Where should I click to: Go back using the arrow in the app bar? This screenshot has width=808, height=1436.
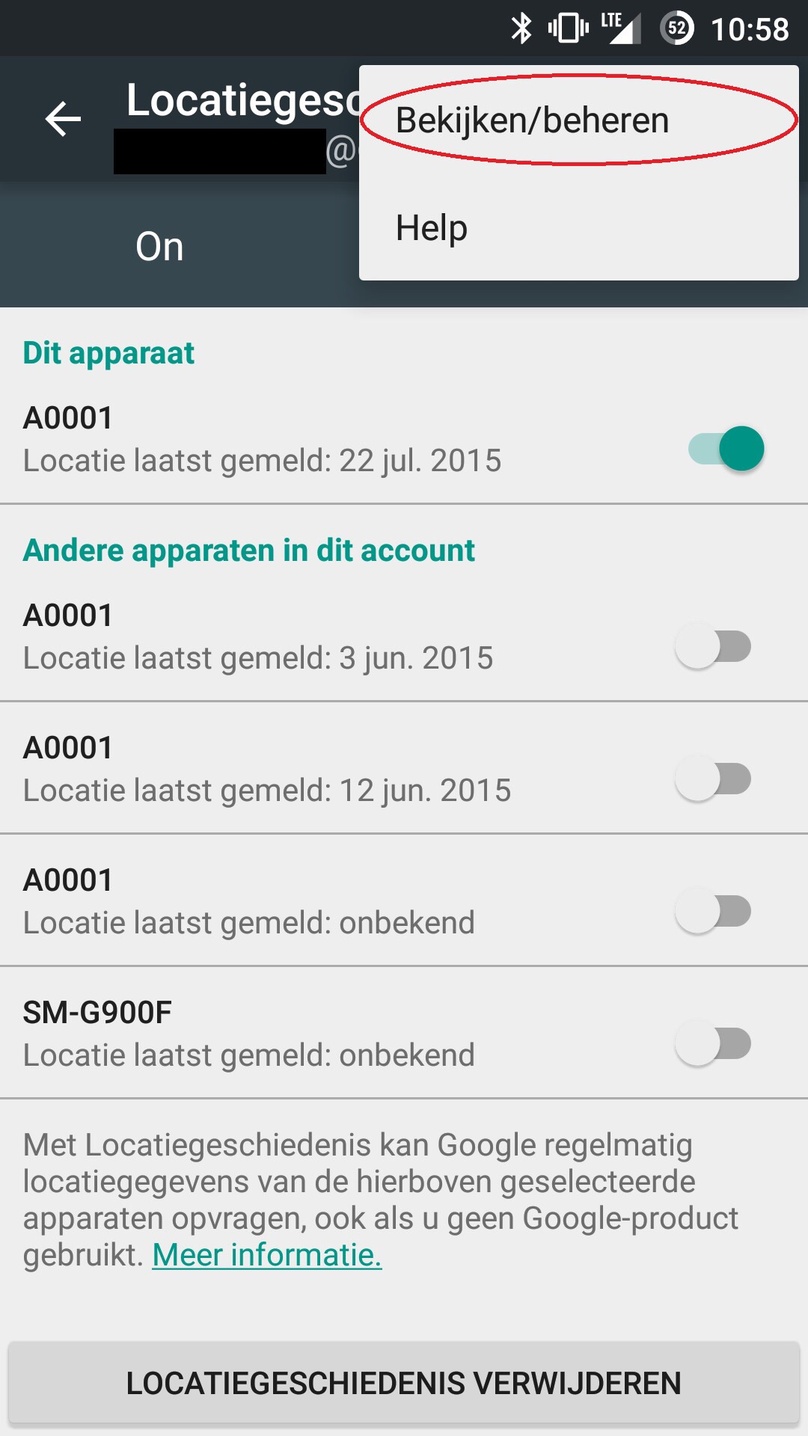(x=63, y=119)
